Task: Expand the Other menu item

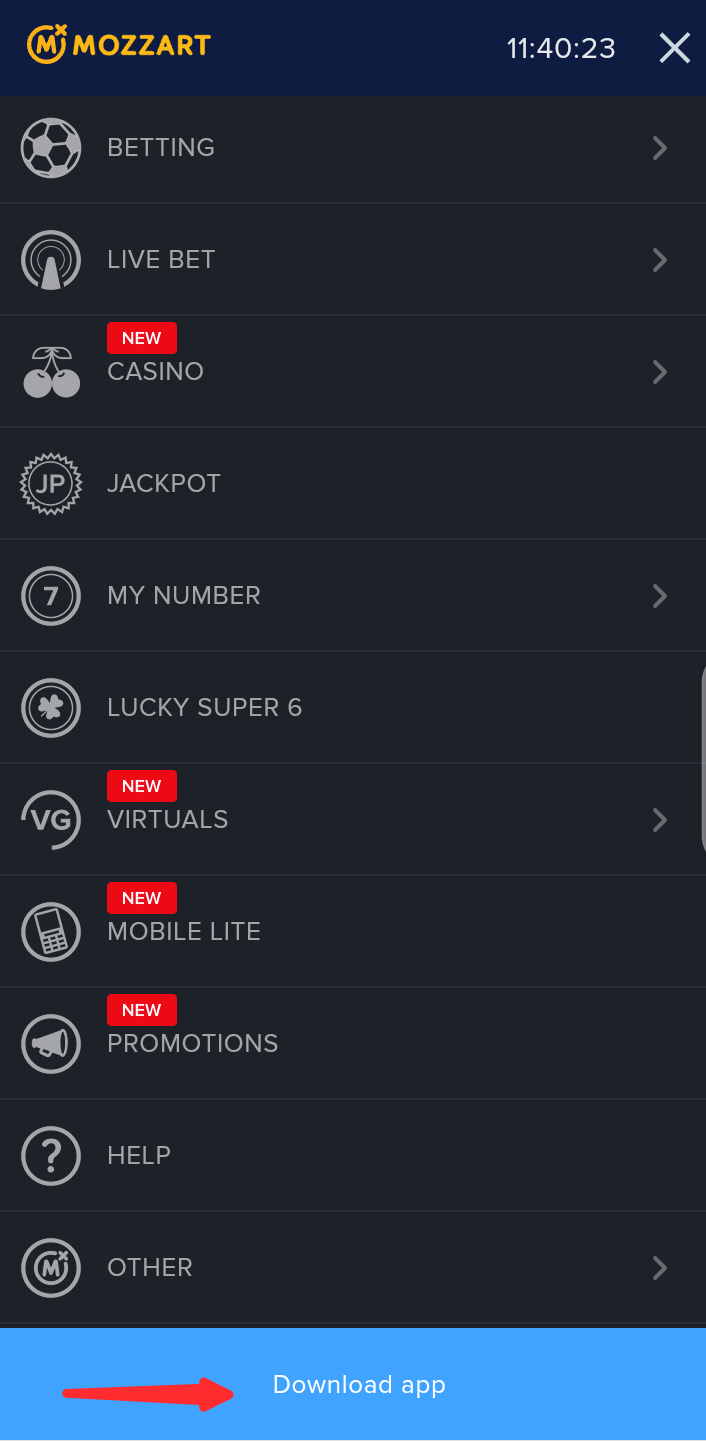Action: pos(150,1268)
